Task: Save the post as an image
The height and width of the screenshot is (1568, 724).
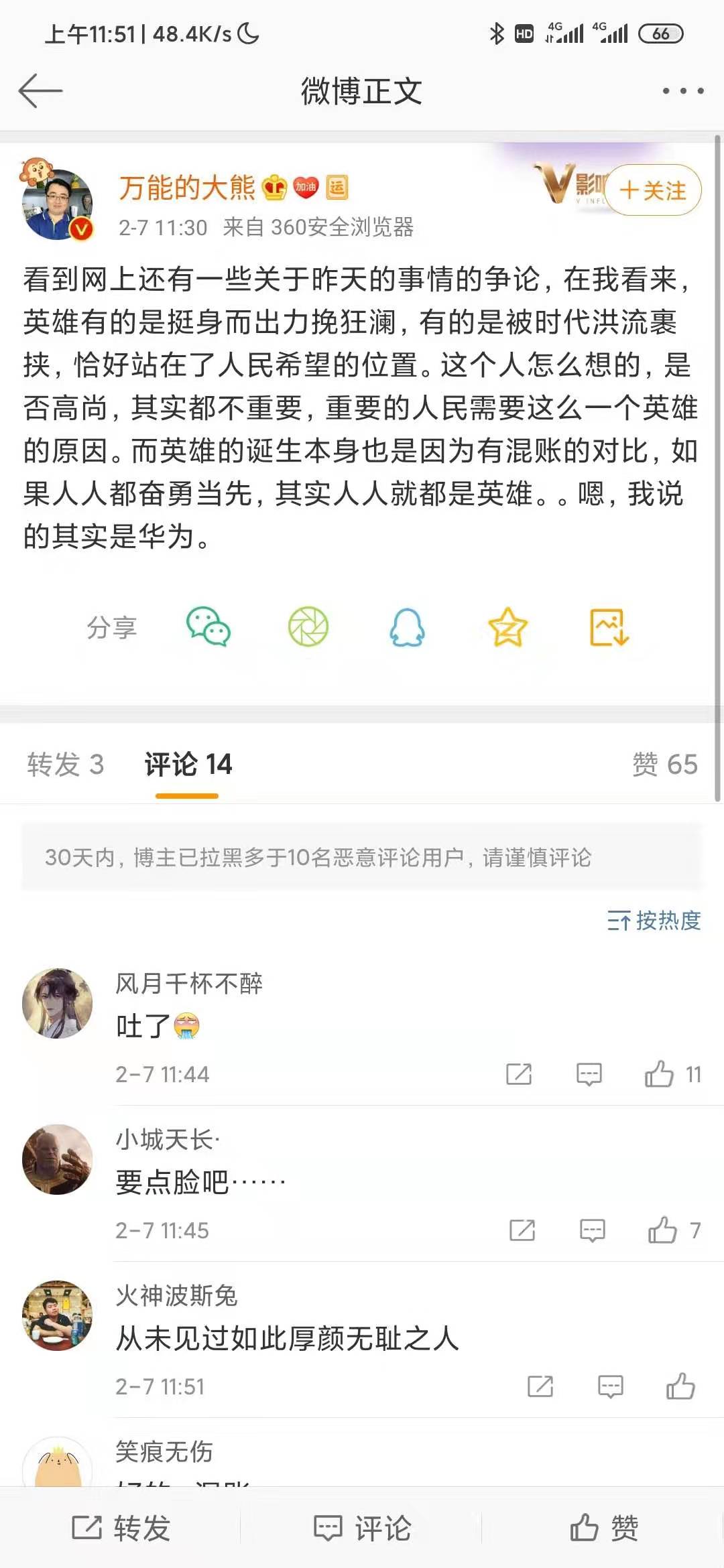Action: pos(609,627)
